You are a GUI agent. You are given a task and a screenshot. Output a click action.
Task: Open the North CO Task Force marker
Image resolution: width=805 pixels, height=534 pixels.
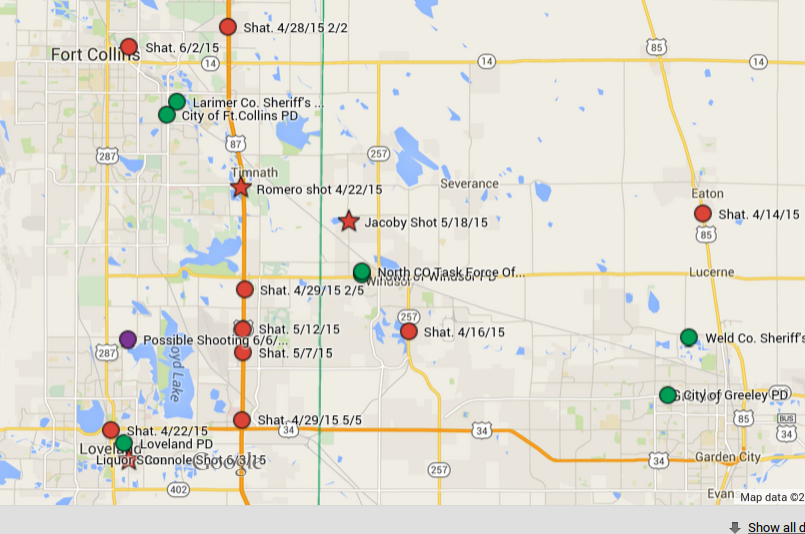[362, 272]
